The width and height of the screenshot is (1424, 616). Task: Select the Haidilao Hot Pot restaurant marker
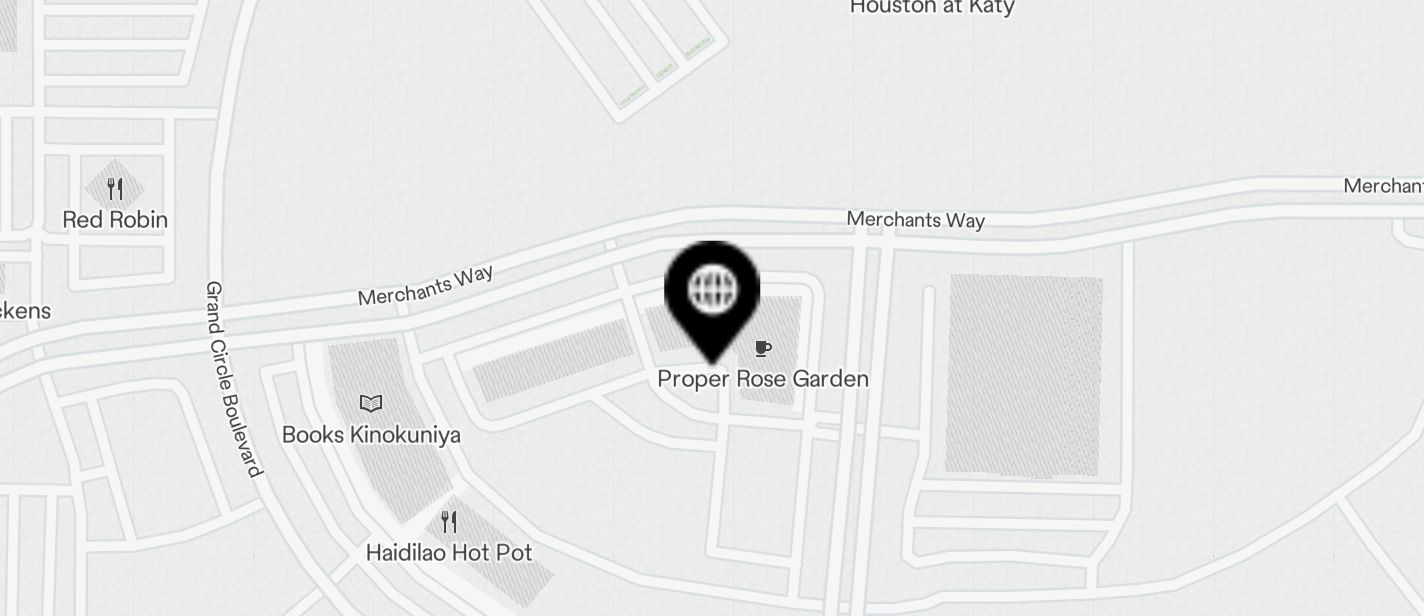[x=449, y=522]
